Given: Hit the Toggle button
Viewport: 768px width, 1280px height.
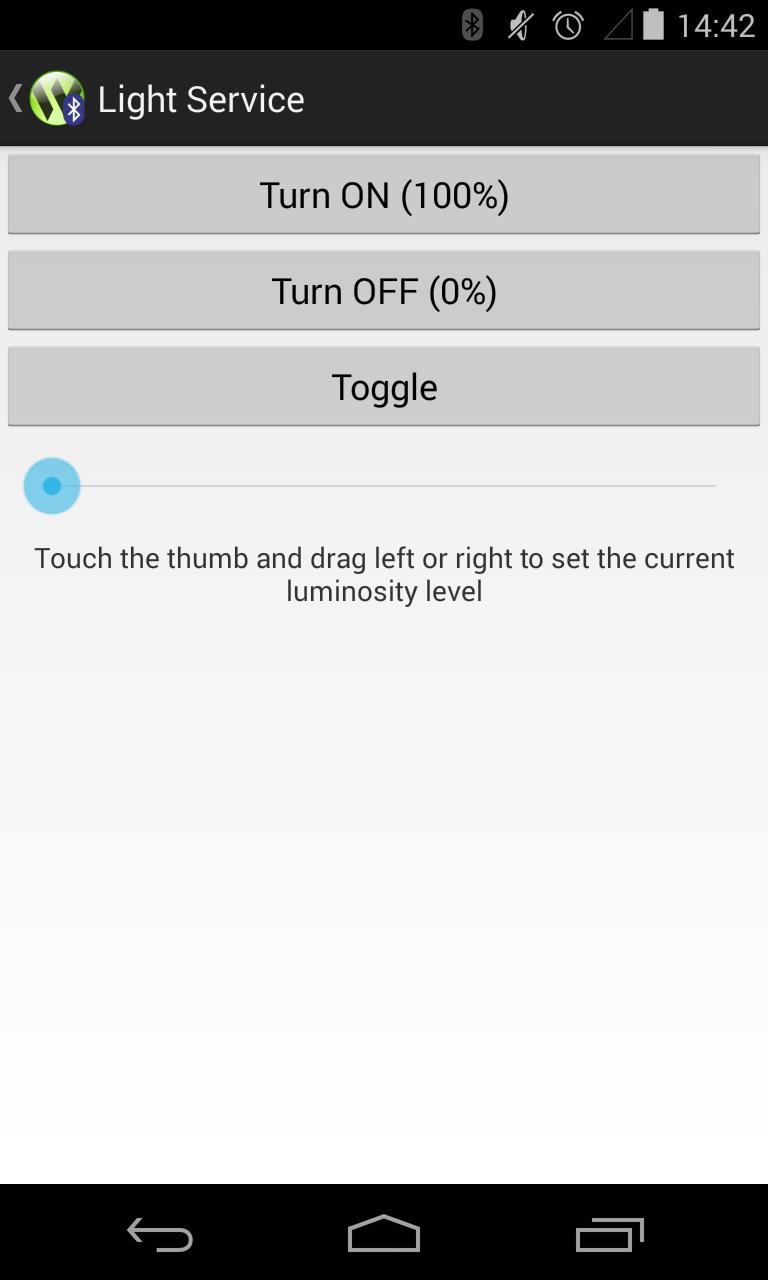Looking at the screenshot, I should coord(384,387).
